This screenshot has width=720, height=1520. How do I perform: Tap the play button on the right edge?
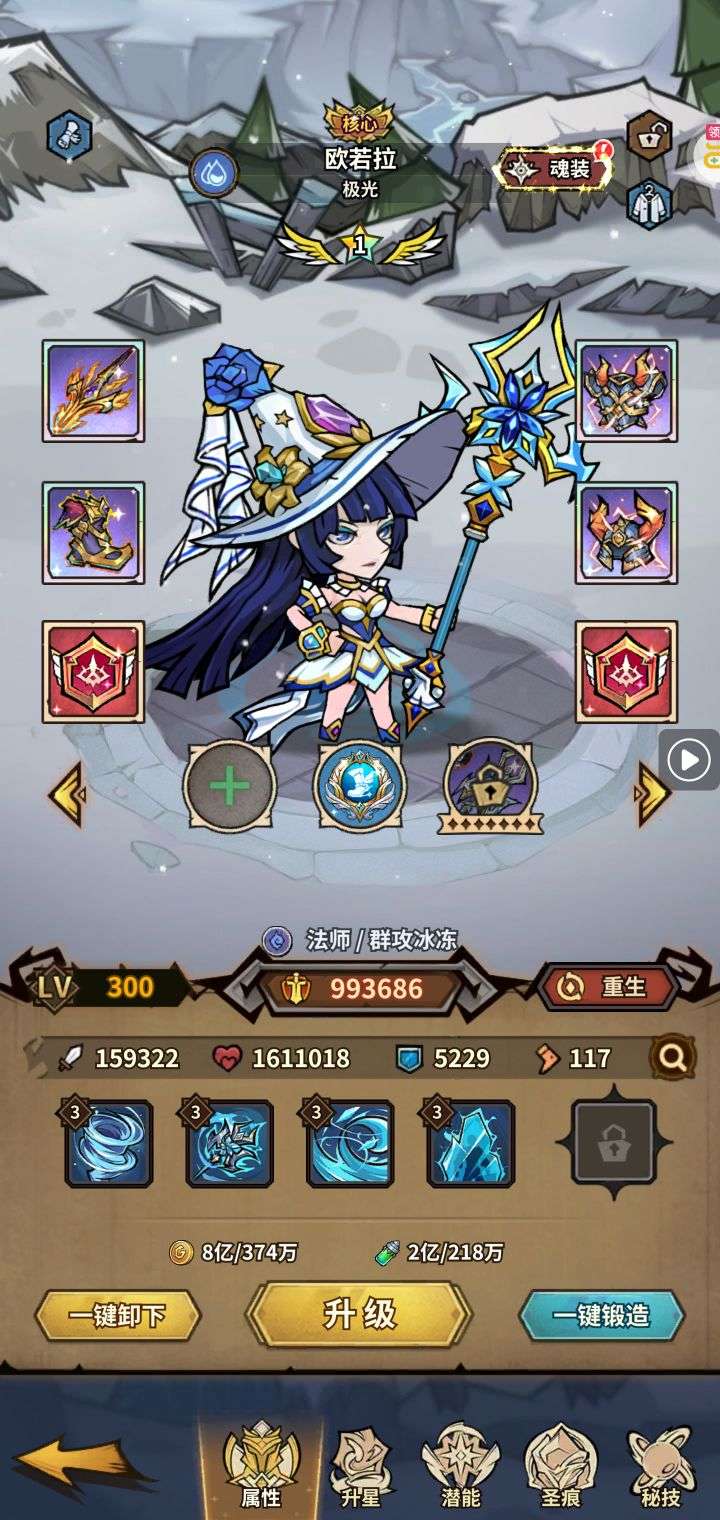tap(689, 761)
